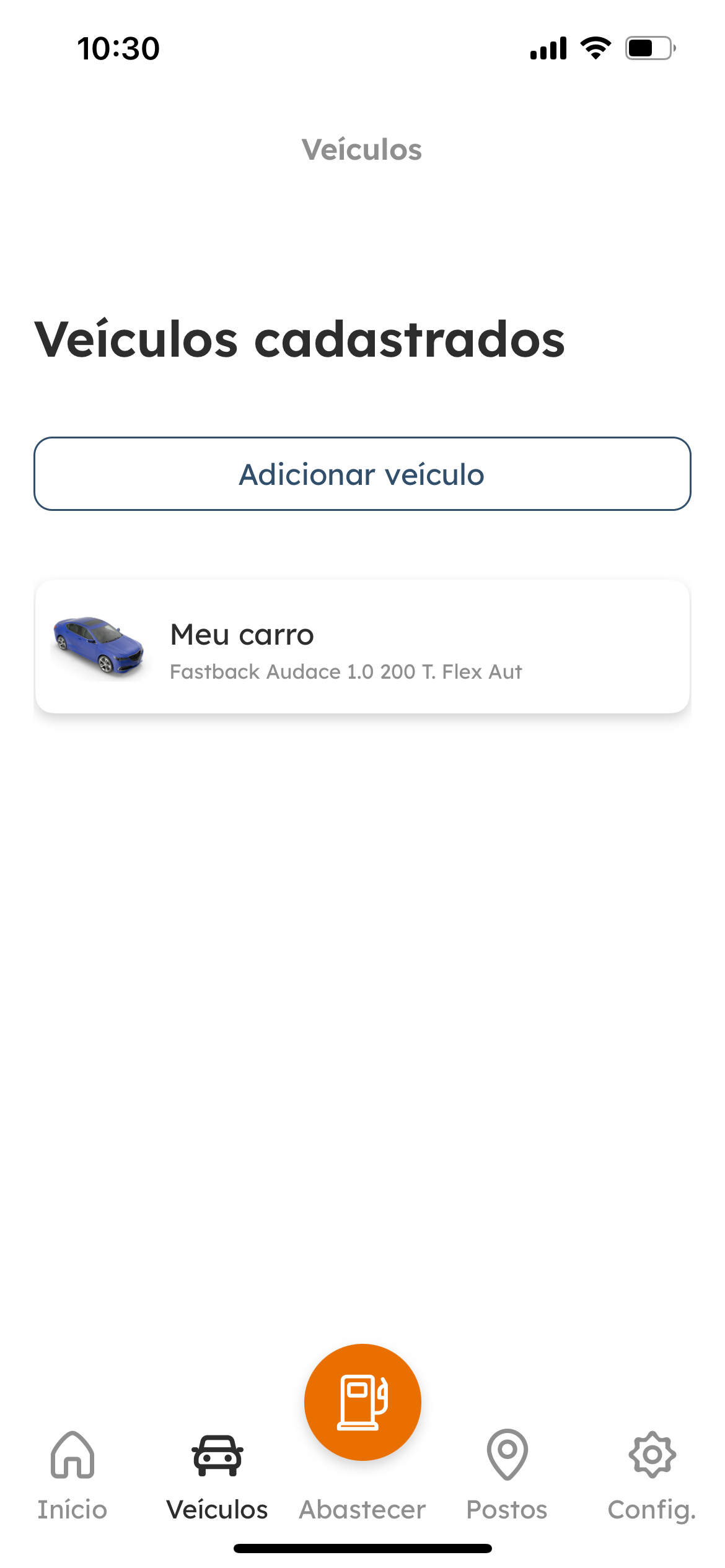Viewport: 725px width, 1568px height.
Task: Select the Veículos car icon
Action: pos(217,1455)
